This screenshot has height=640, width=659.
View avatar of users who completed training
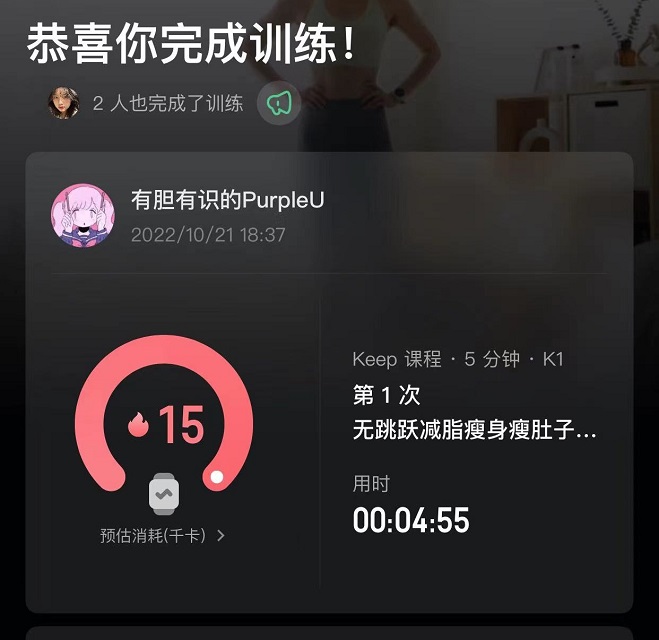coord(64,103)
